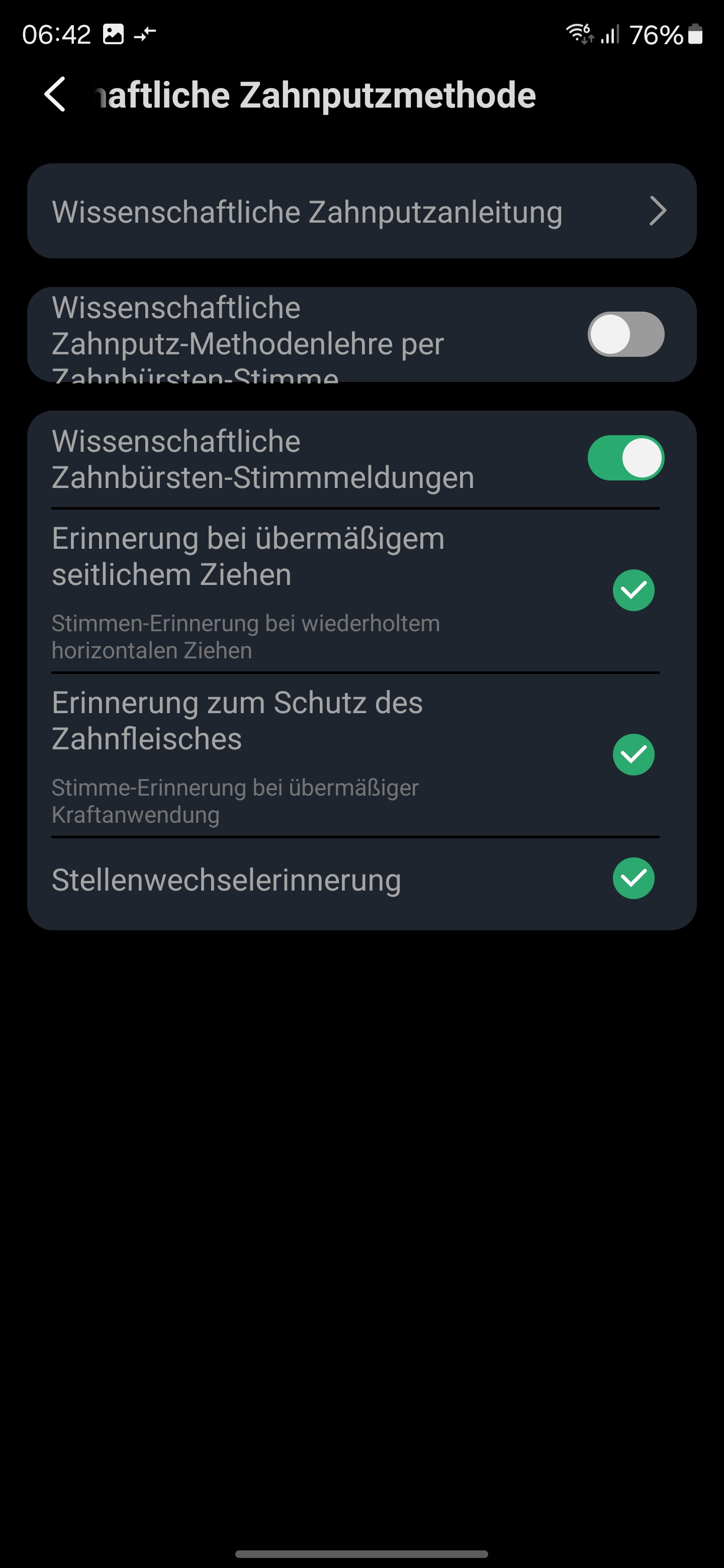Turn off Wissenschaftliche Zahnbürsten-Stimmmeldungen
This screenshot has width=724, height=1568.
tap(625, 458)
